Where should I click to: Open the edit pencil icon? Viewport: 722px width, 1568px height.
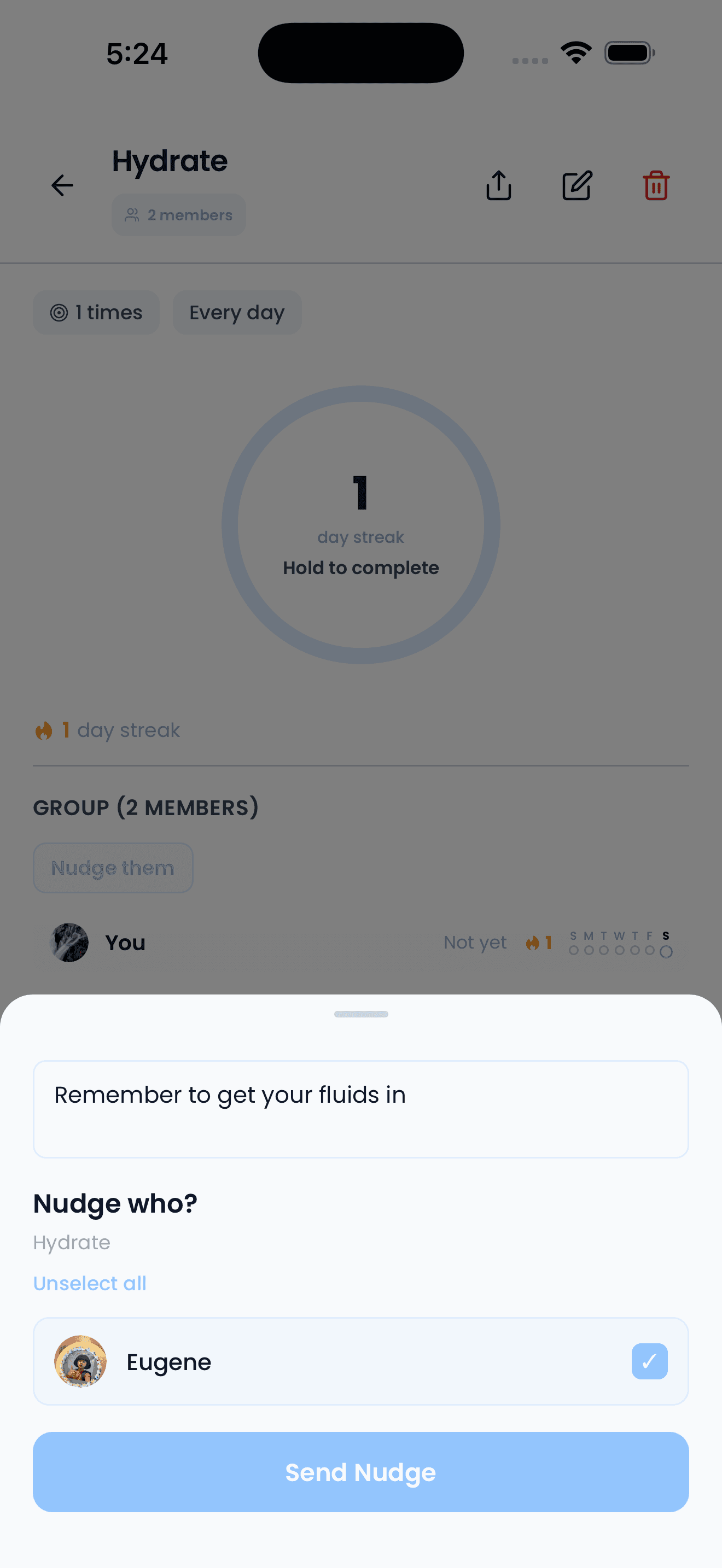click(x=576, y=186)
